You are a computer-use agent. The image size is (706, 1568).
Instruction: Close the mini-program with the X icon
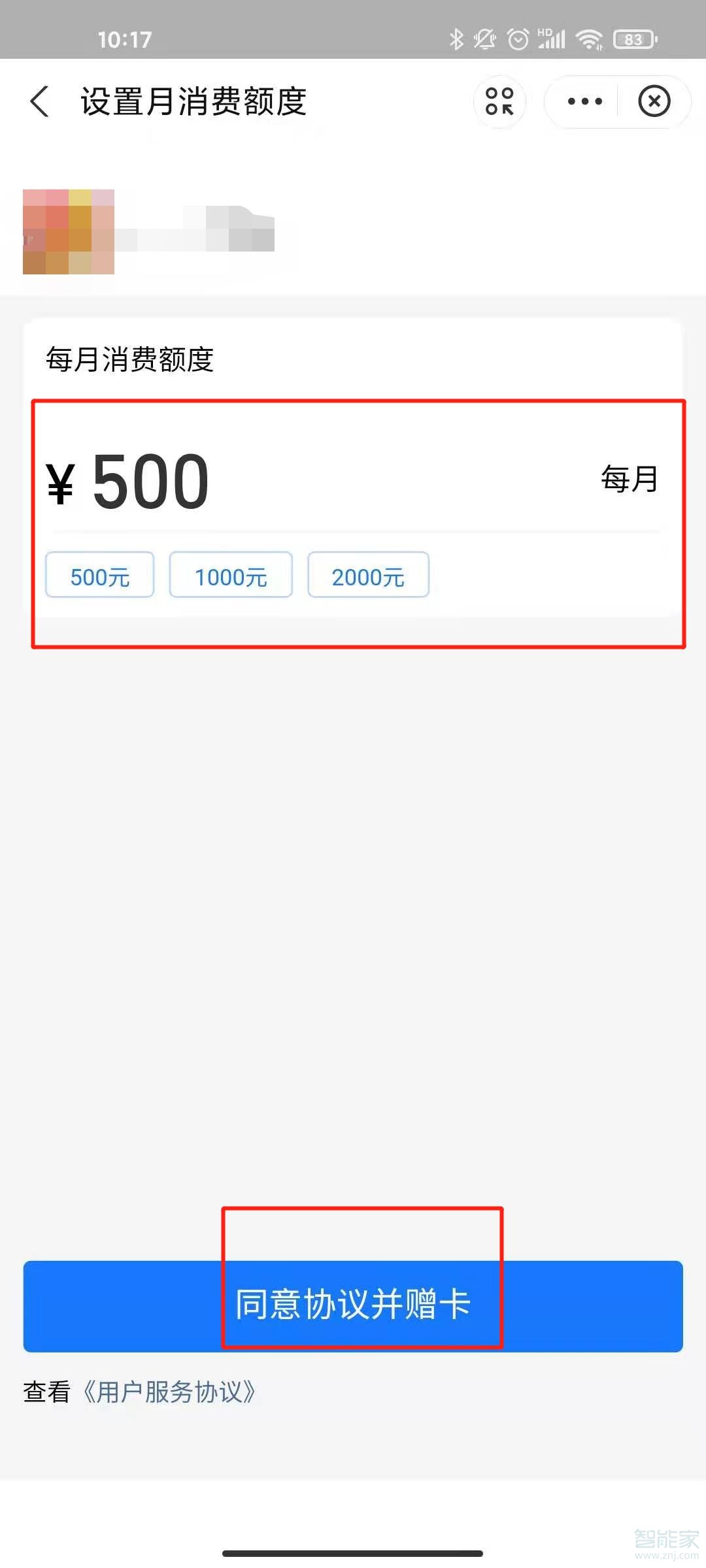point(654,101)
